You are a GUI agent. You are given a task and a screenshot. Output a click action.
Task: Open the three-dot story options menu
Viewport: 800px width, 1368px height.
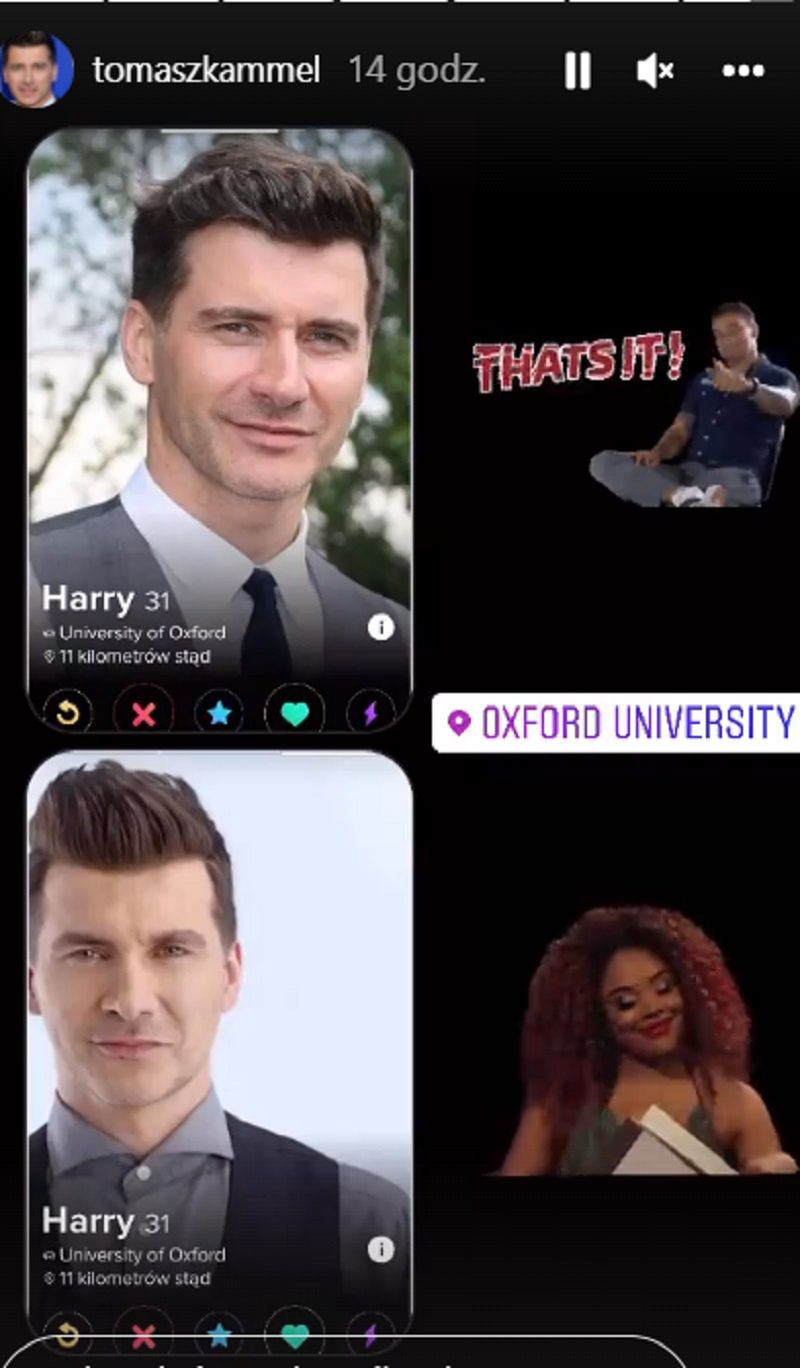743,71
